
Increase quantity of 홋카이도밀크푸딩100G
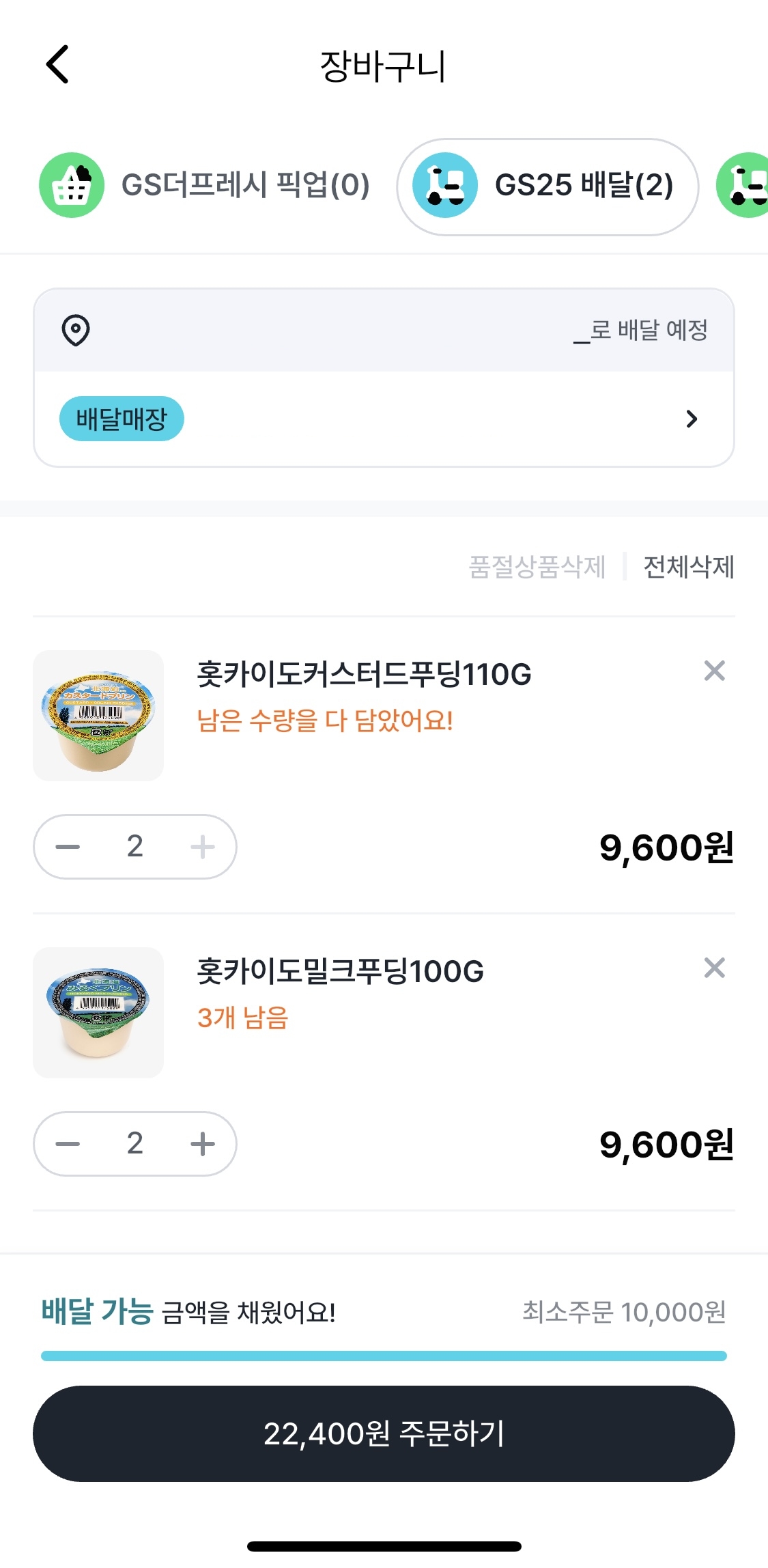(x=202, y=1144)
